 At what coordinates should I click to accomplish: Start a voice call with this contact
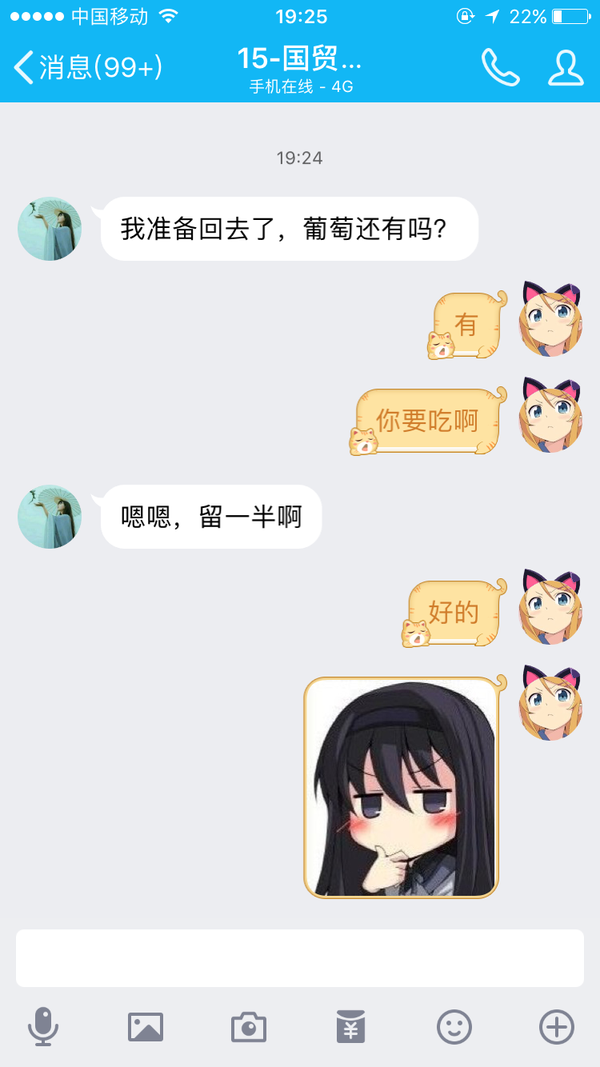[x=501, y=67]
